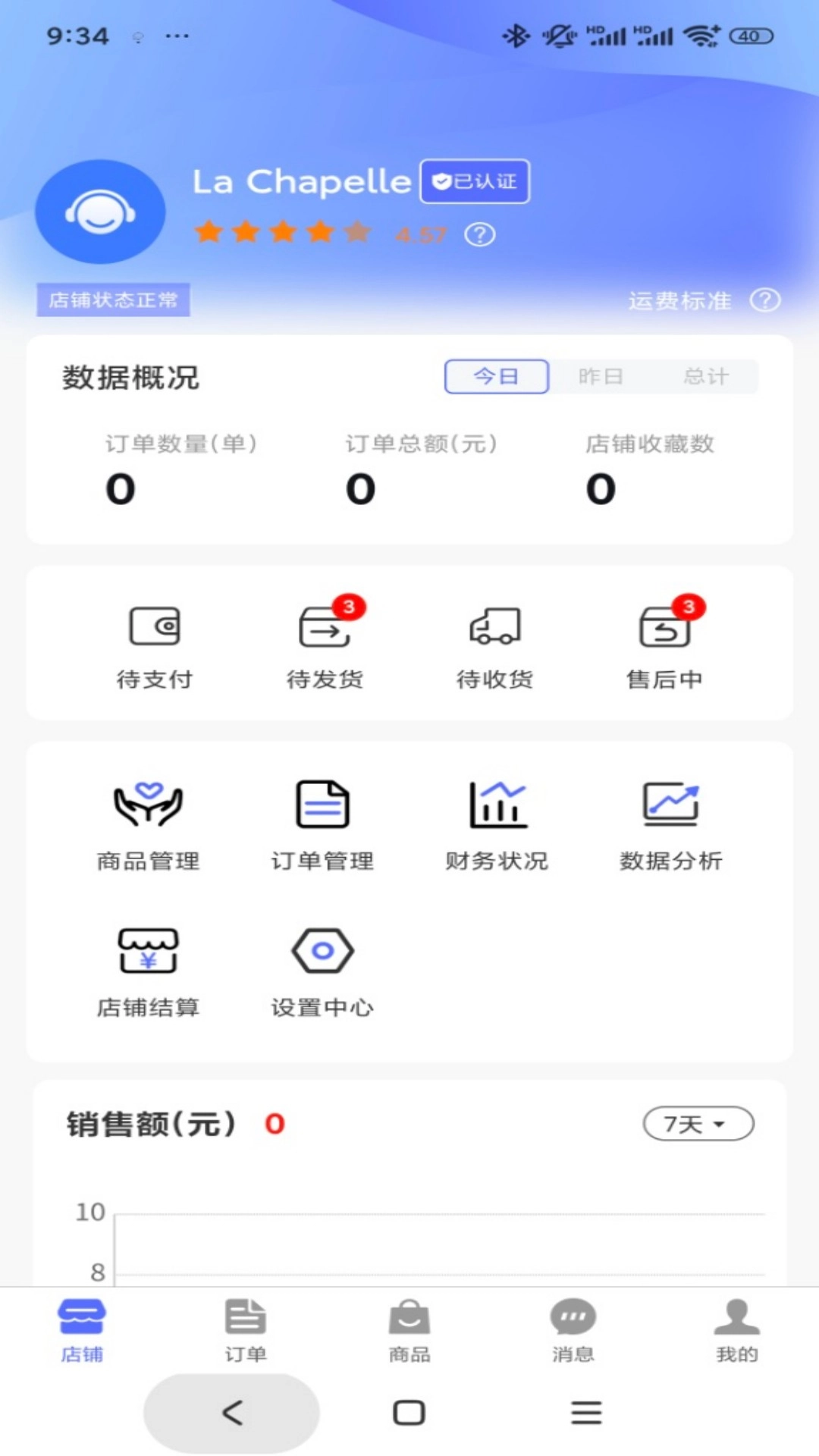Image resolution: width=819 pixels, height=1456 pixels.
Task: Switch data overview to 昨日
Action: 601,377
